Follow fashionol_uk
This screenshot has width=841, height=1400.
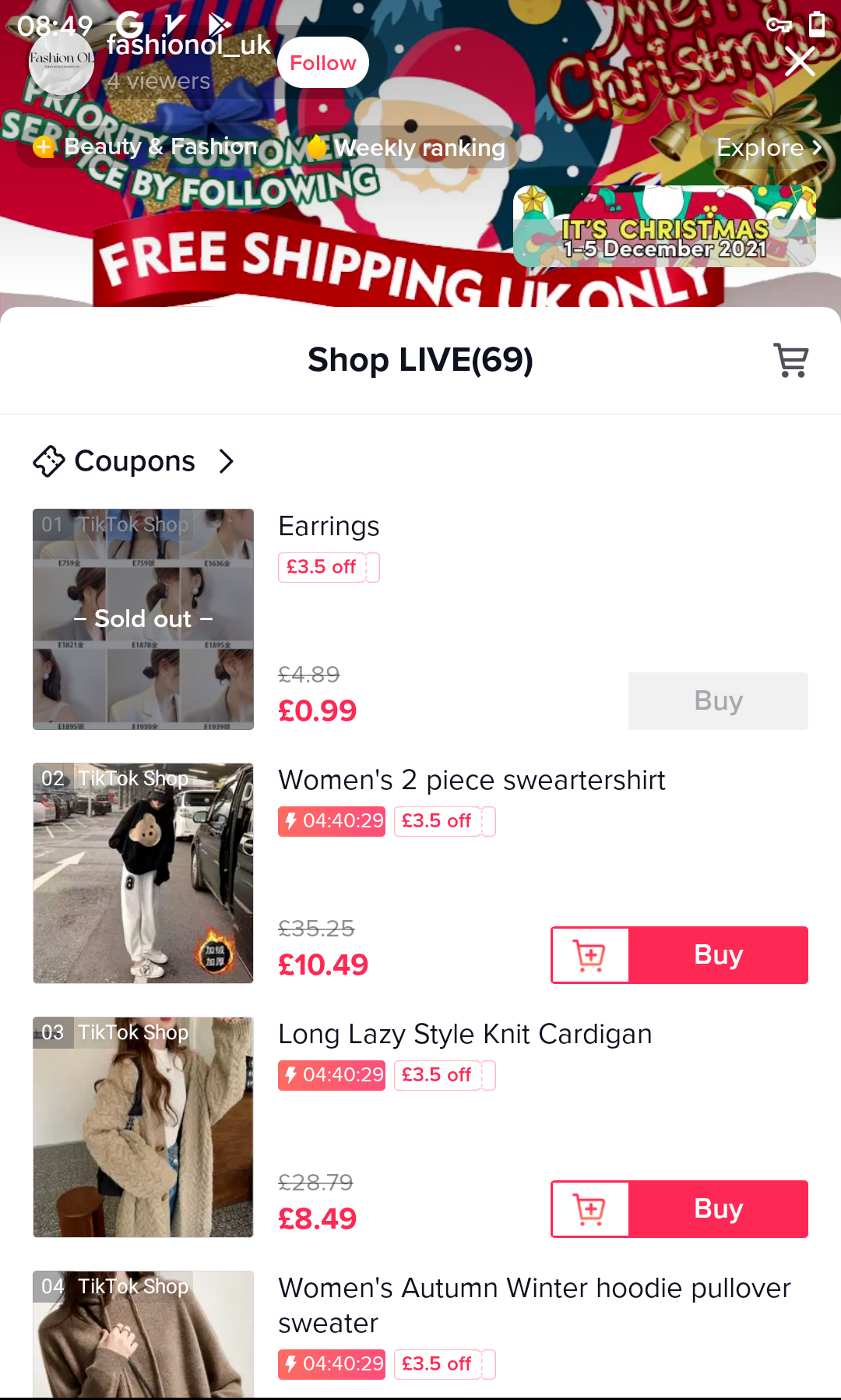tap(322, 63)
